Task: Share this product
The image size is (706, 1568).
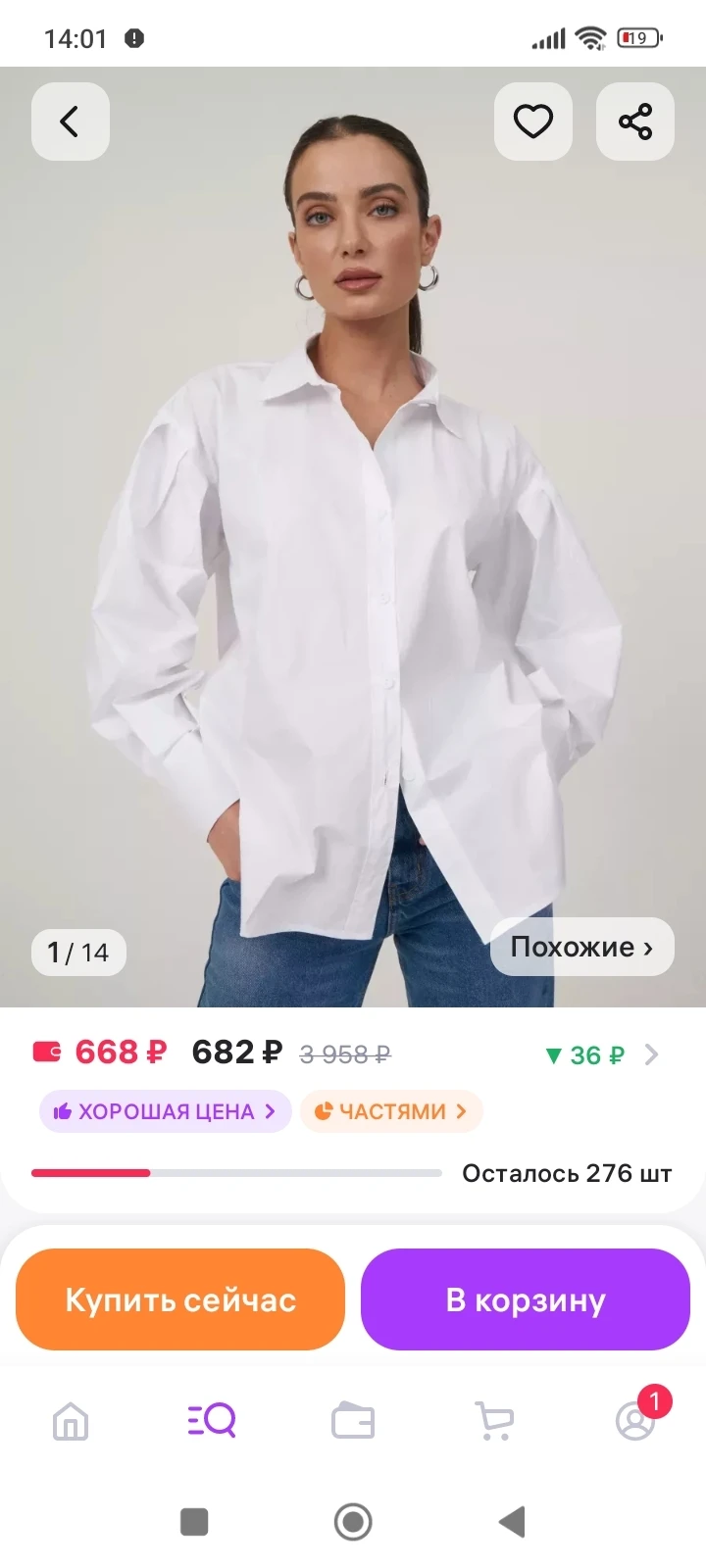Action: point(635,122)
